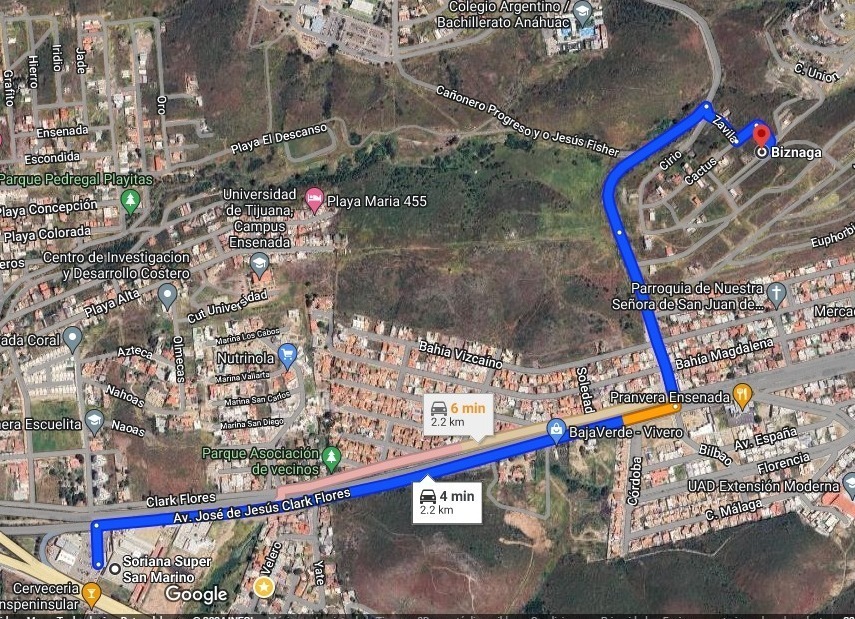Tap the Parroquia de Nuestra Señora church pin
This screenshot has height=619, width=855.
[777, 294]
